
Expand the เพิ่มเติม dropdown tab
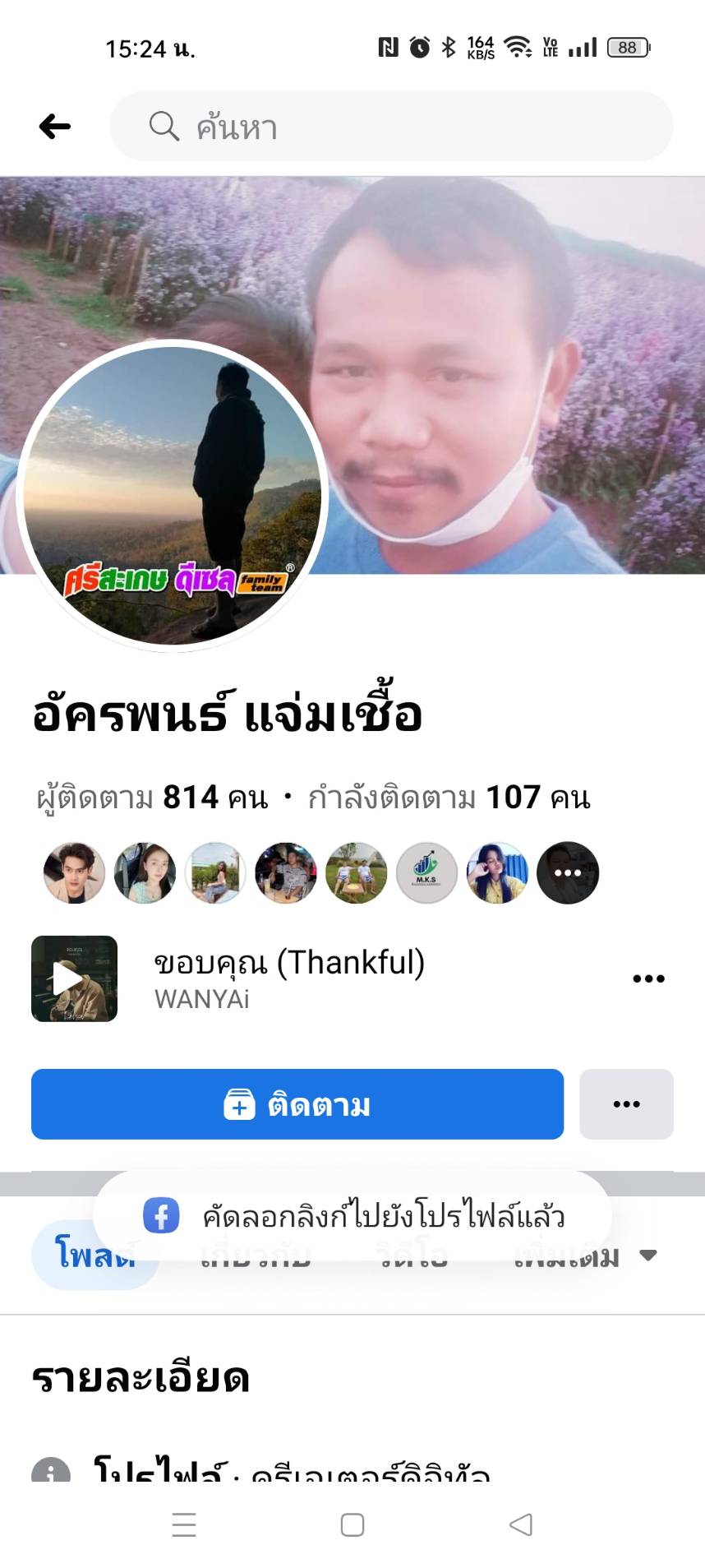(585, 1256)
